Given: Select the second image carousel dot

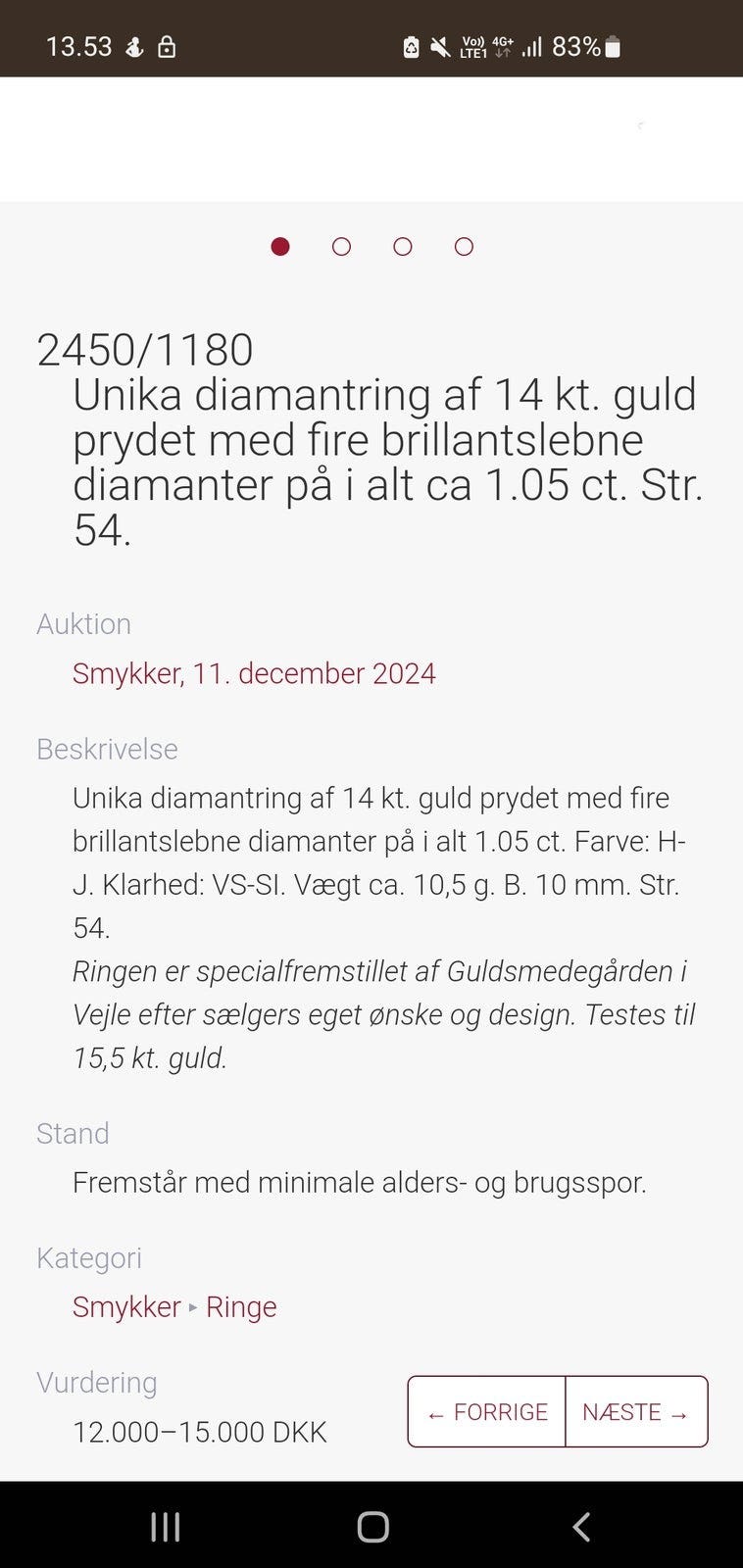Looking at the screenshot, I should point(341,247).
